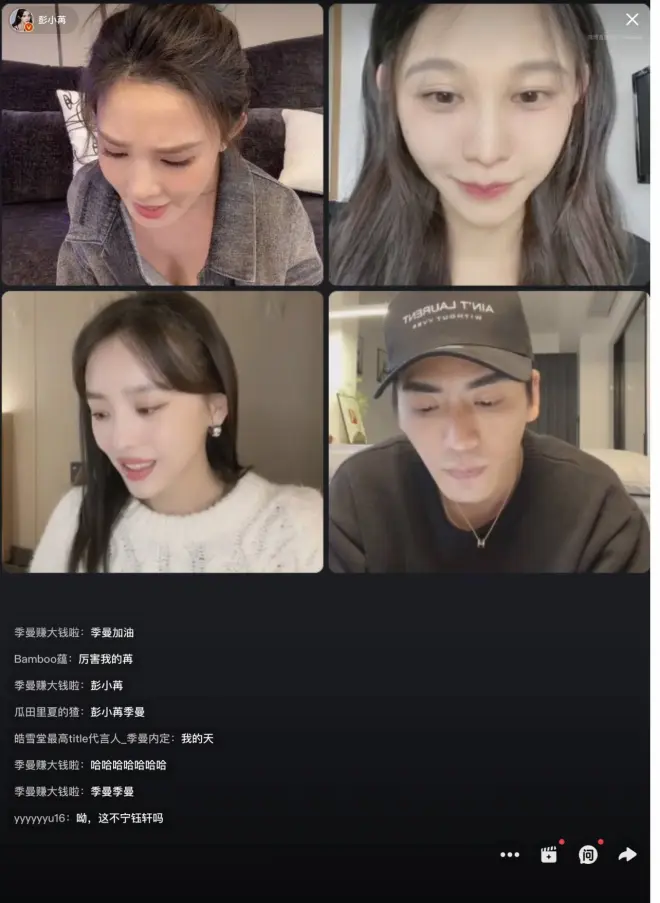660x903 pixels.
Task: Open host 彭小苒's profile chip
Action: coord(40,19)
